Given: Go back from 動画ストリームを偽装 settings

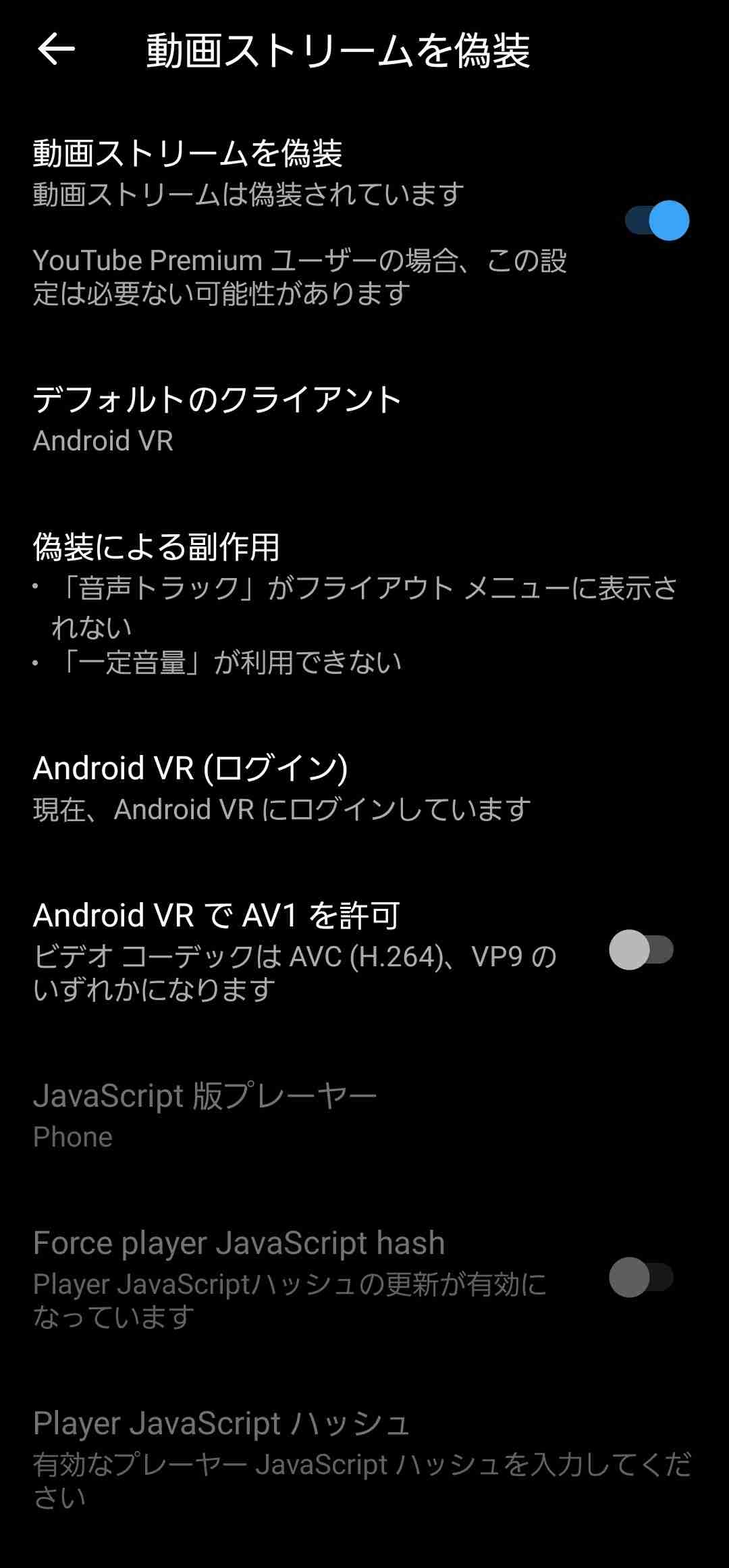Looking at the screenshot, I should (x=56, y=49).
